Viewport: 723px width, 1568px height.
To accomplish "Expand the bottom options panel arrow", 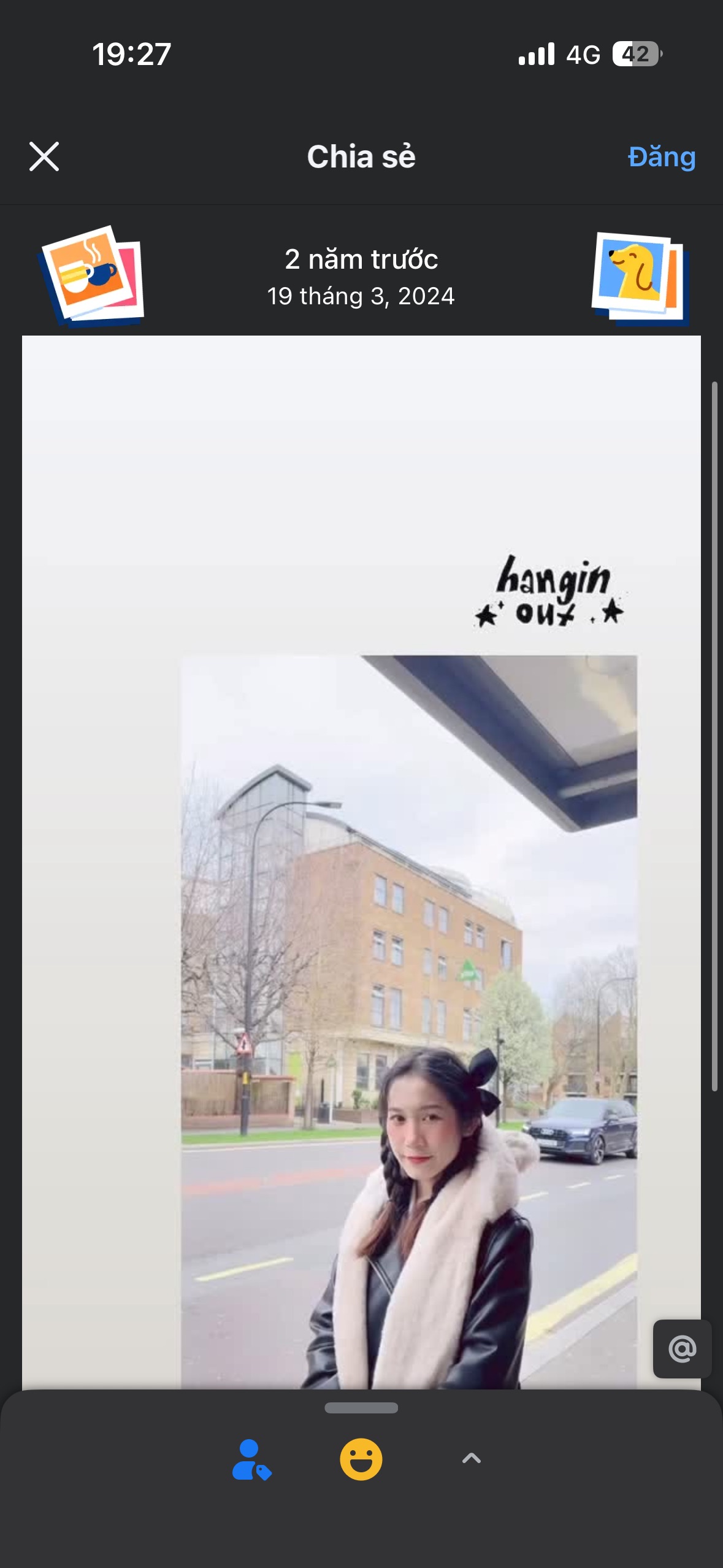I will 471,1459.
